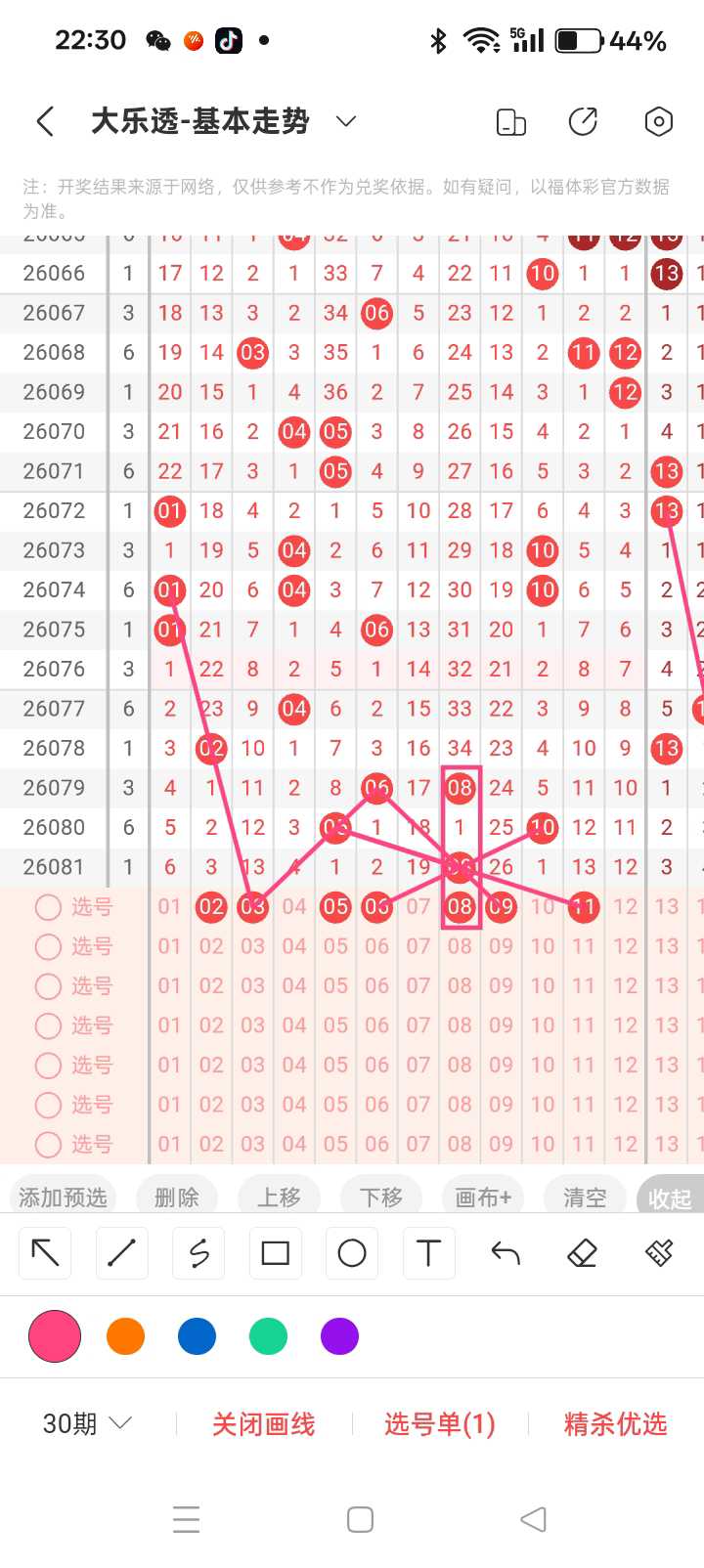
Task: Open 选号单(1) list
Action: click(440, 1424)
